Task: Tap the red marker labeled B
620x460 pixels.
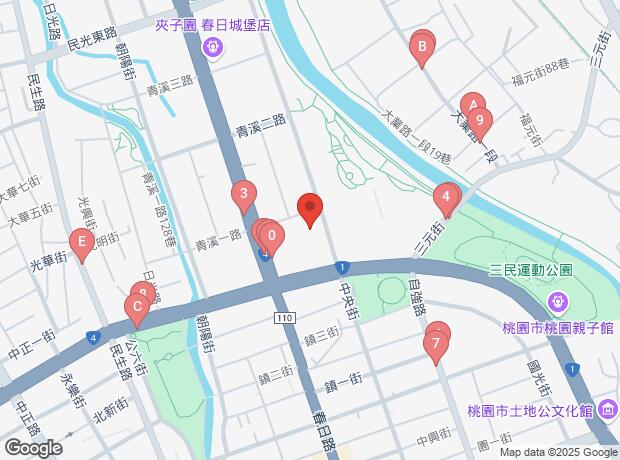Action: pyautogui.click(x=422, y=46)
